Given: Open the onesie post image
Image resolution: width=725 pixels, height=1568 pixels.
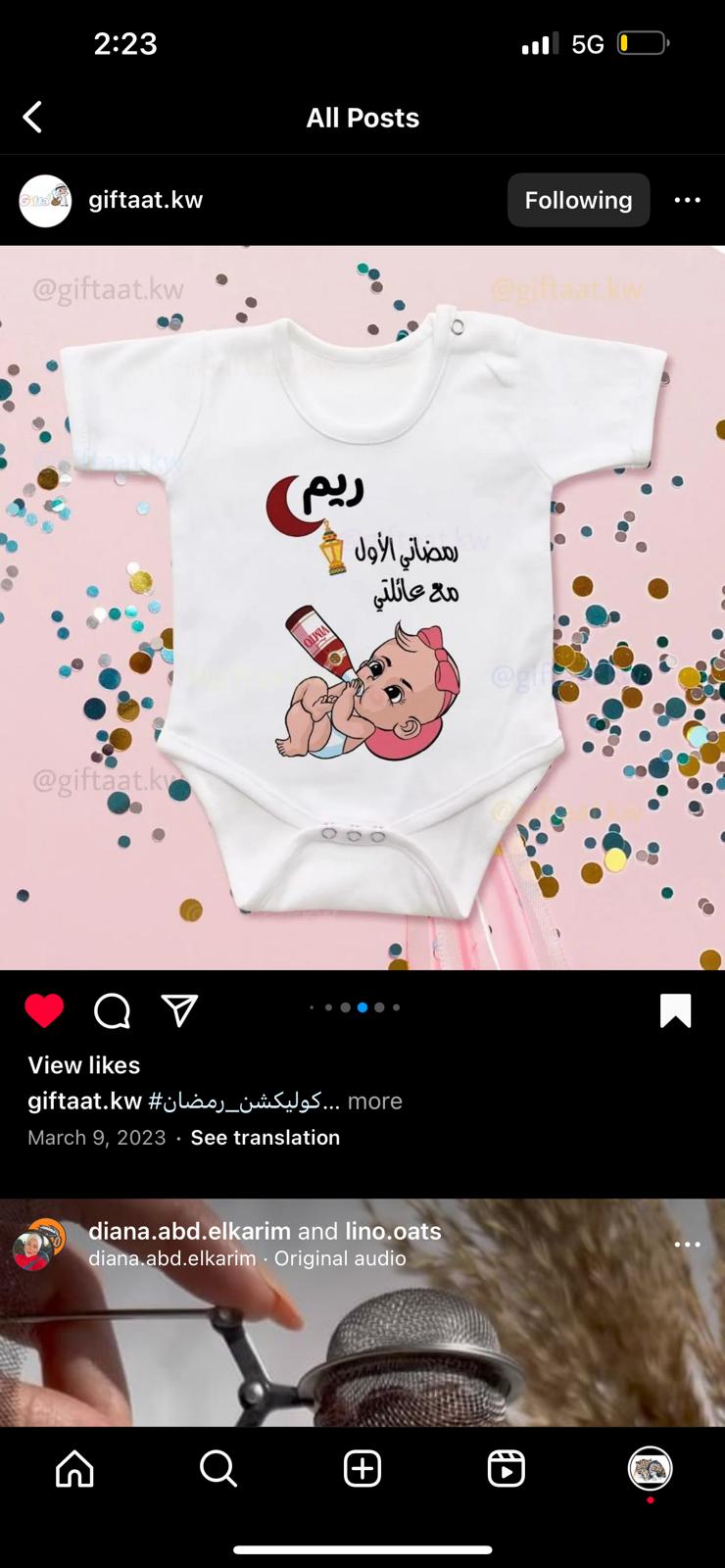Looking at the screenshot, I should (362, 608).
